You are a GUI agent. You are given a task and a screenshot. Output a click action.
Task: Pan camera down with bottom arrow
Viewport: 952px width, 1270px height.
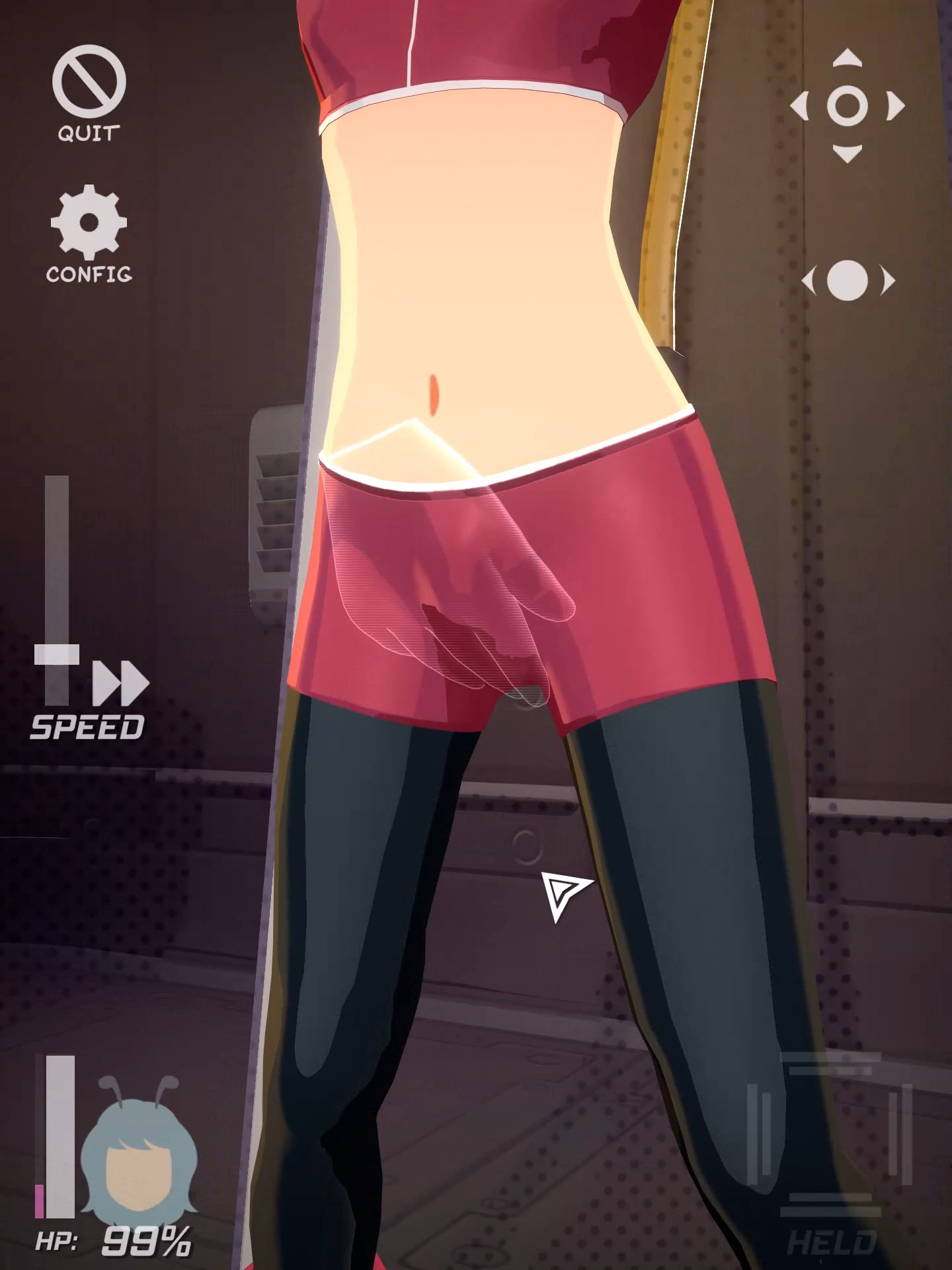tap(847, 153)
